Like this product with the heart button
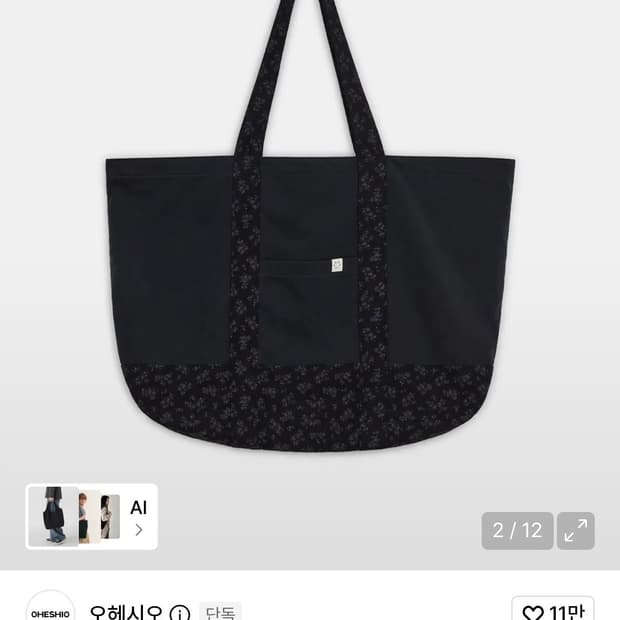This screenshot has height=620, width=620. tap(553, 611)
